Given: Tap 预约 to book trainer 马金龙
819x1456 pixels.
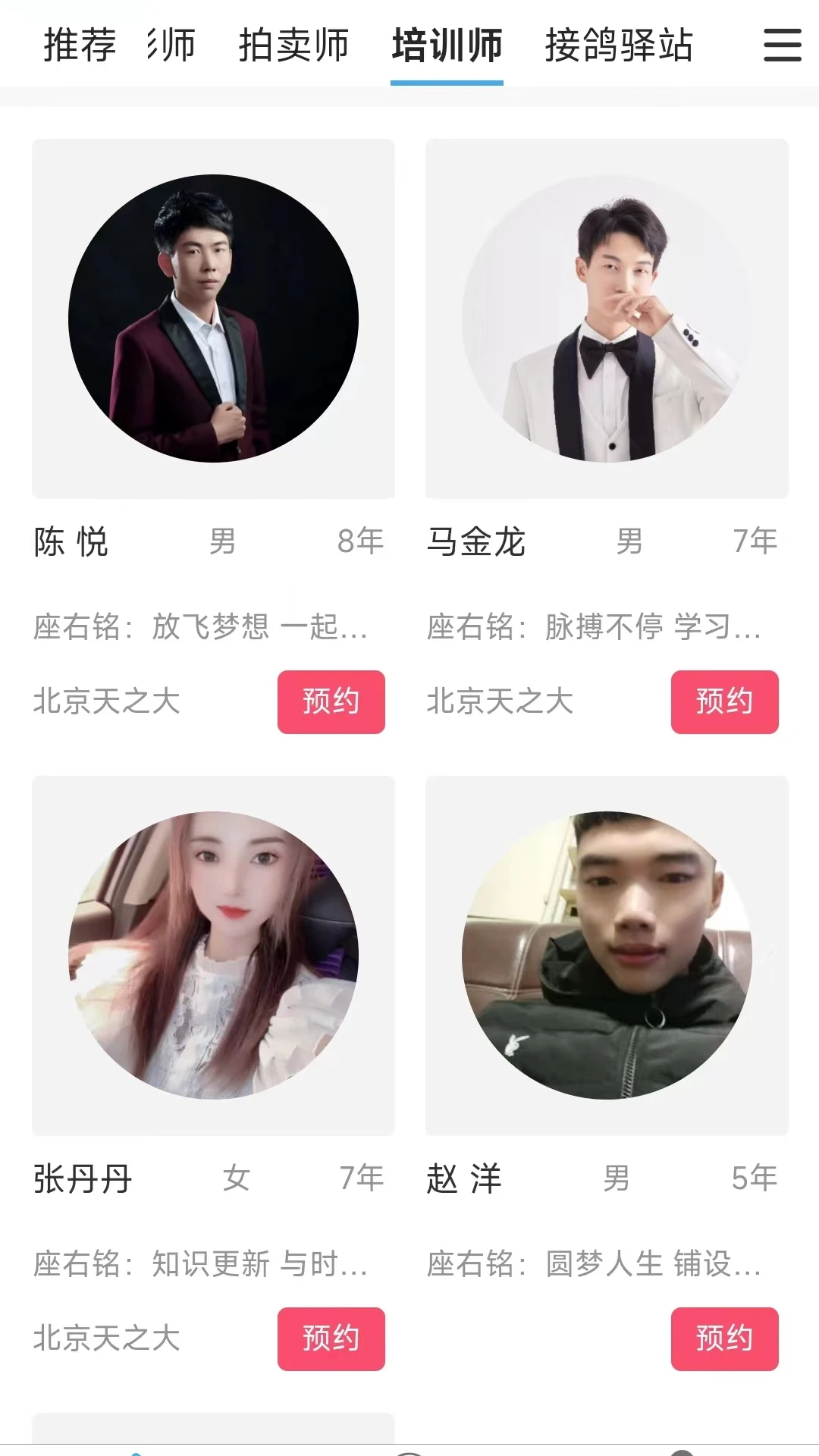Looking at the screenshot, I should point(724,701).
